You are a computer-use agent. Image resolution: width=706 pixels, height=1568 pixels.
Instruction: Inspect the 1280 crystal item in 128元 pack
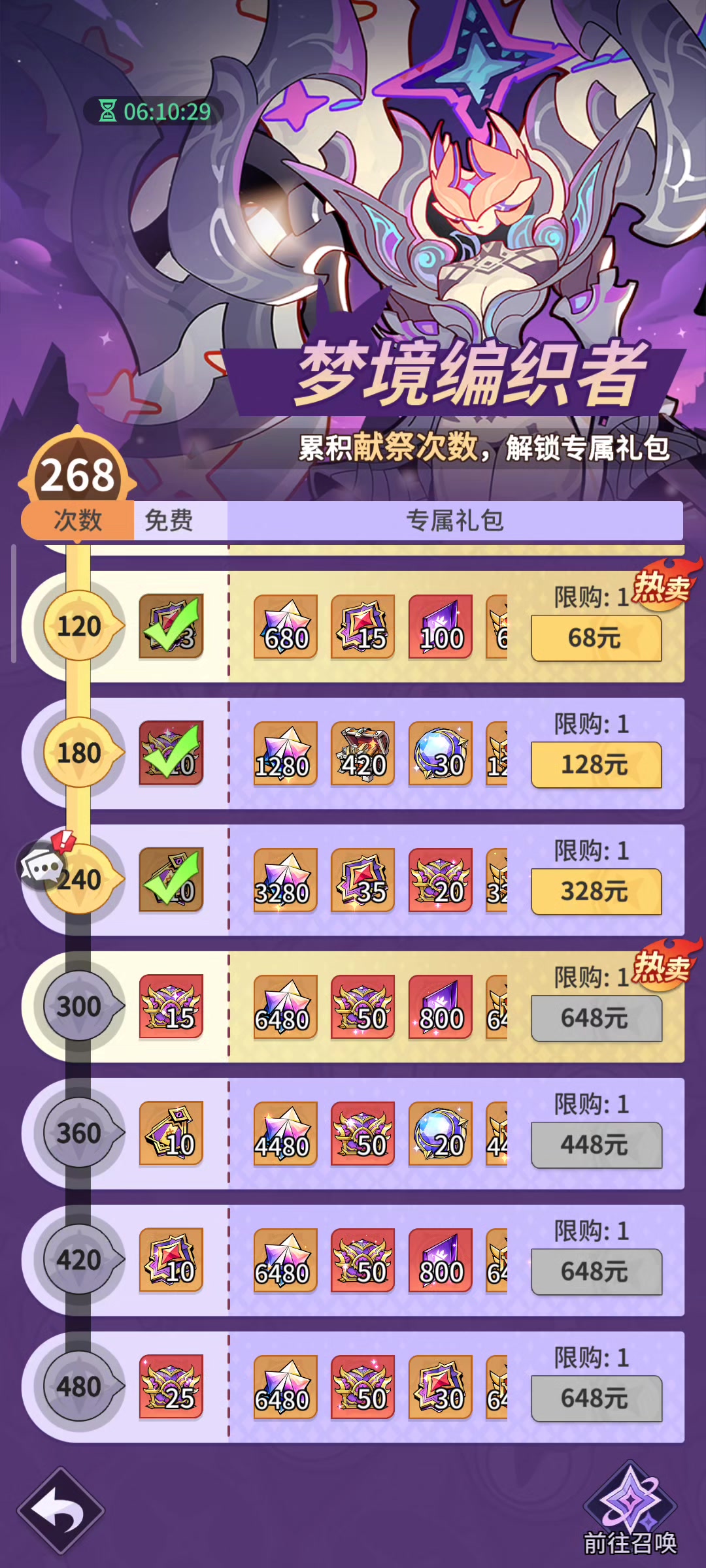click(x=286, y=754)
